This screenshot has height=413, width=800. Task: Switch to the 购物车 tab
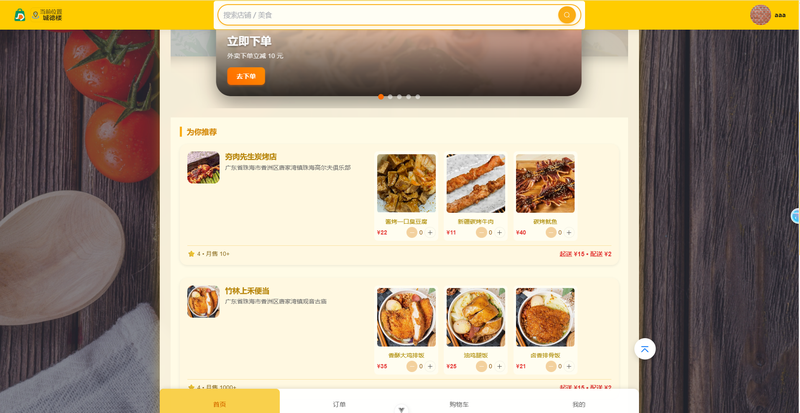click(459, 404)
